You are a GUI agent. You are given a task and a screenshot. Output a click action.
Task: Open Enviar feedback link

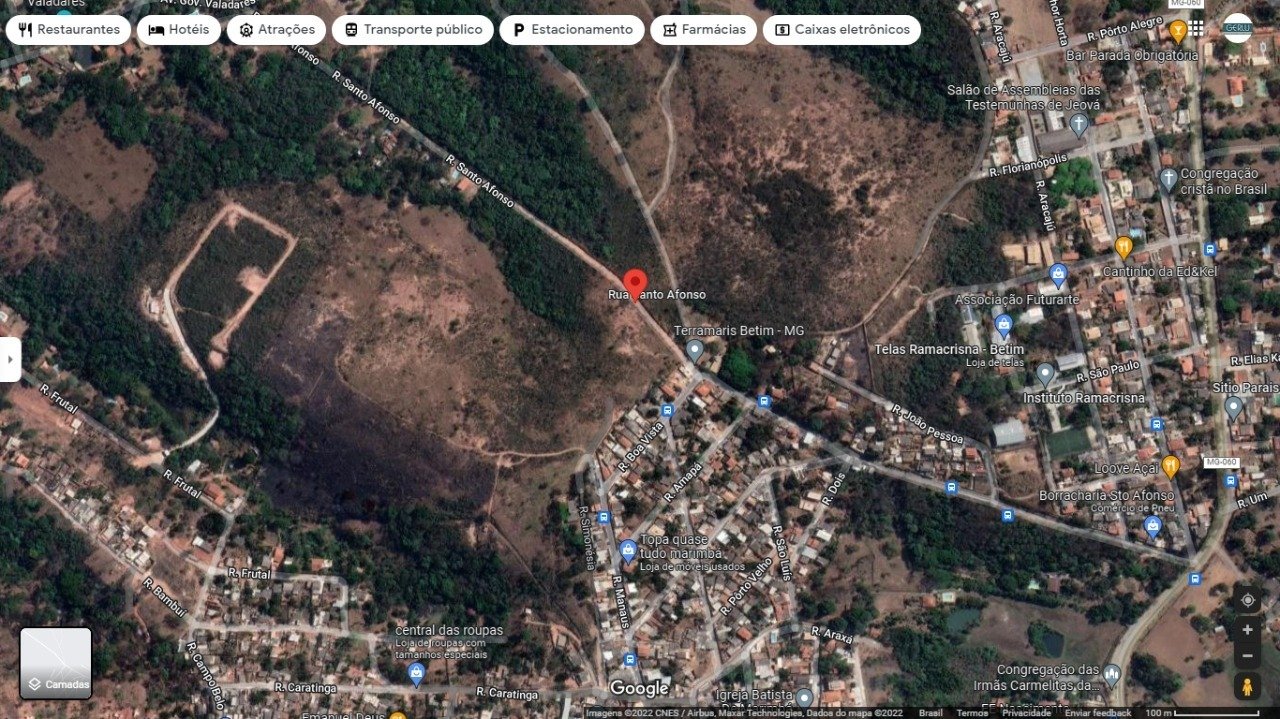click(x=1098, y=713)
